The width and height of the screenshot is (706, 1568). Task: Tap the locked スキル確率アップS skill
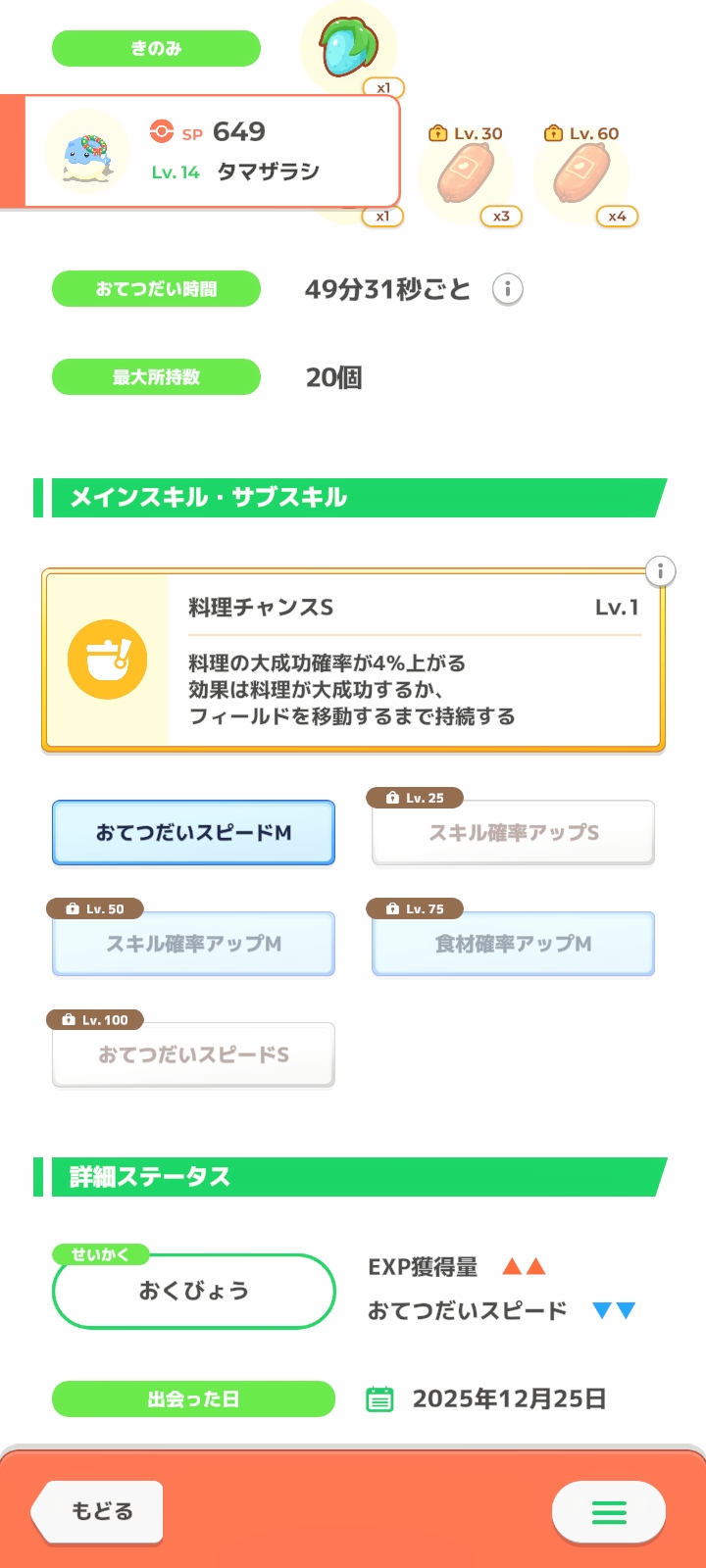pyautogui.click(x=513, y=832)
